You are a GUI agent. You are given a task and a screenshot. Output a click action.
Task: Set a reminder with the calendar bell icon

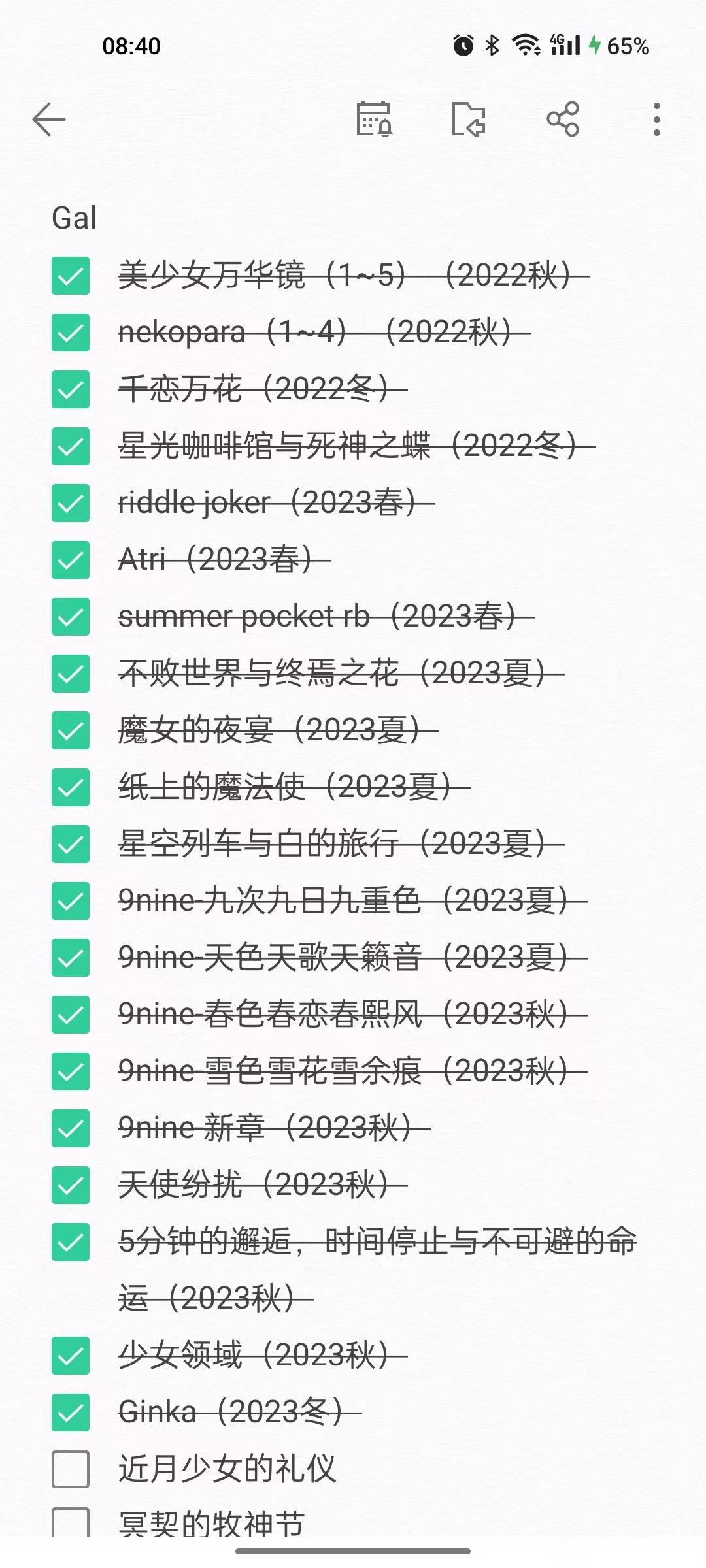[373, 120]
